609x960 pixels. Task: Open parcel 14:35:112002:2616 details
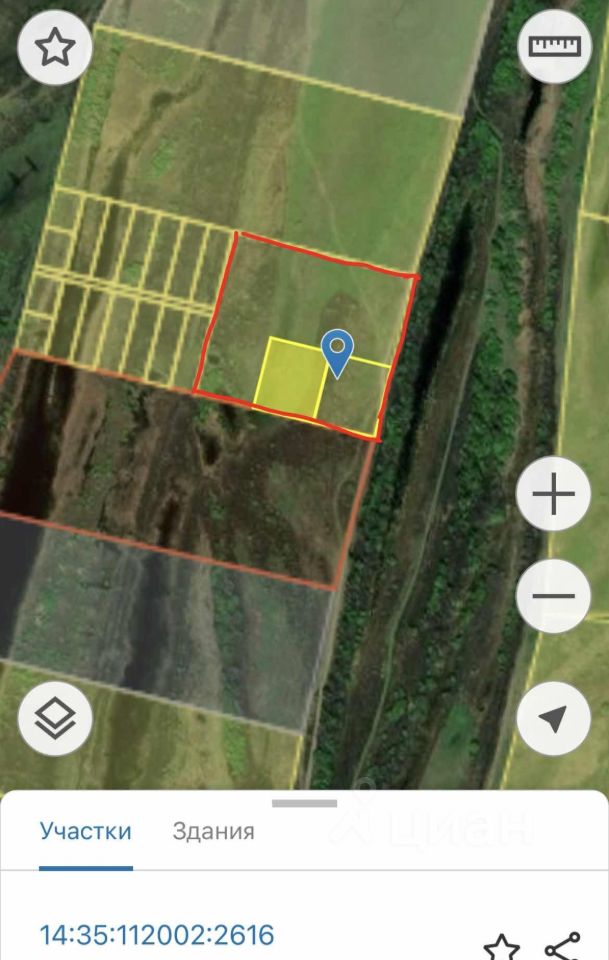tap(156, 935)
